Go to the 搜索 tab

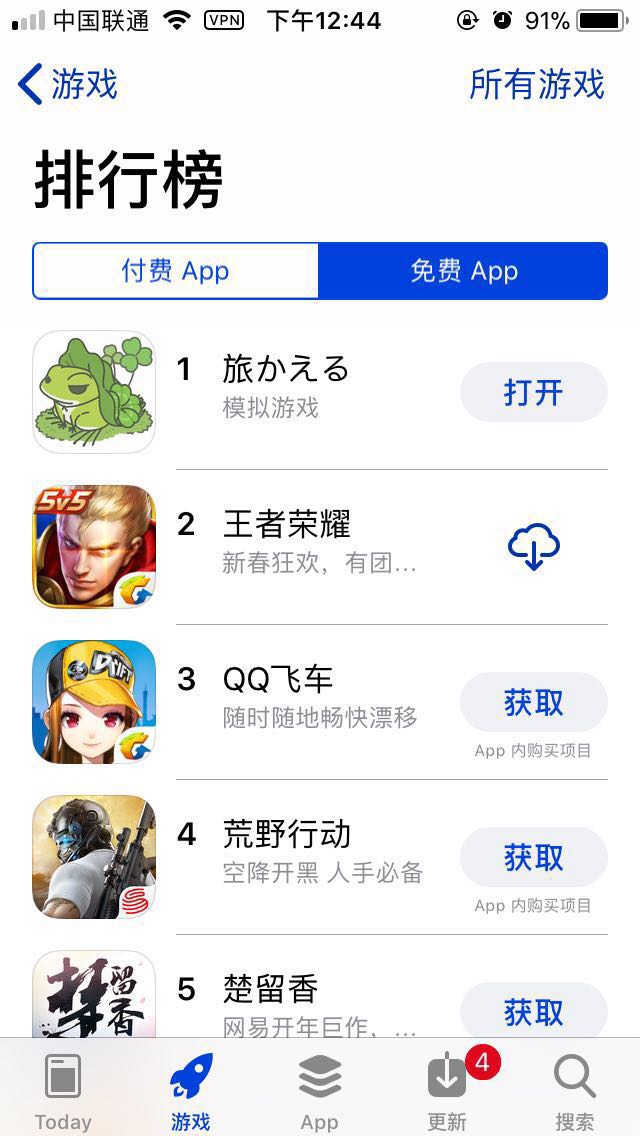coord(575,1092)
